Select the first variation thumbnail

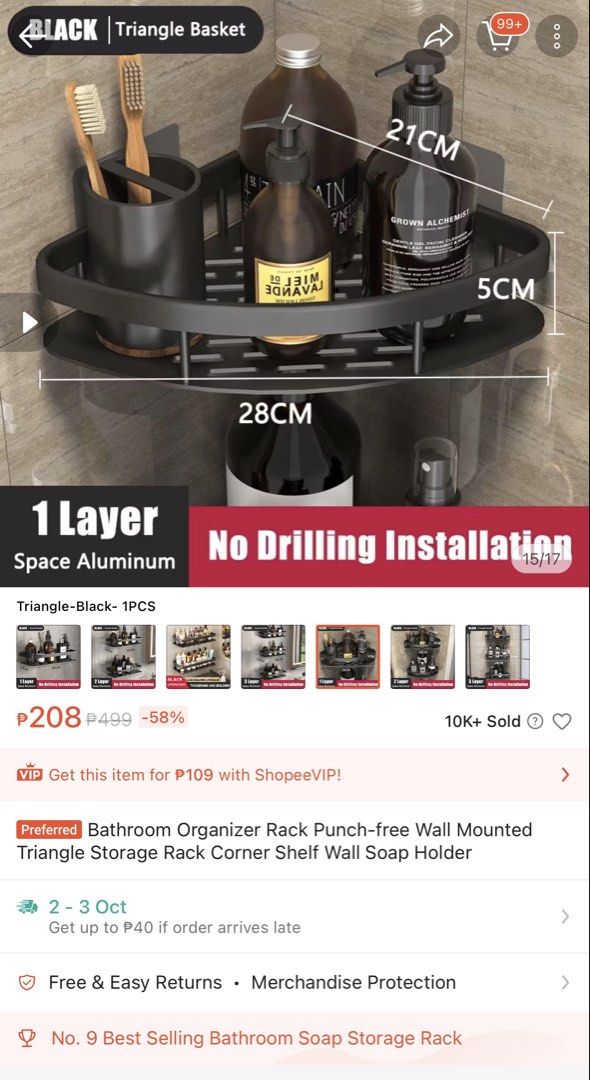click(x=48, y=656)
